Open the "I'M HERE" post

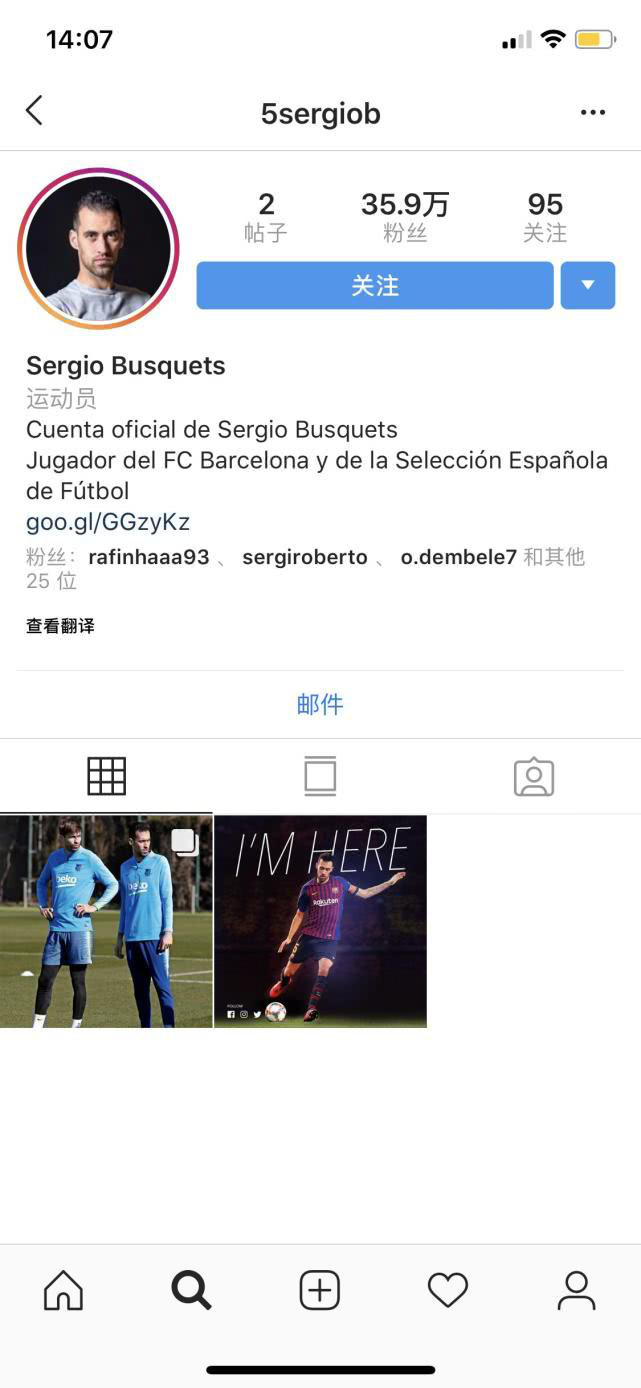[320, 921]
